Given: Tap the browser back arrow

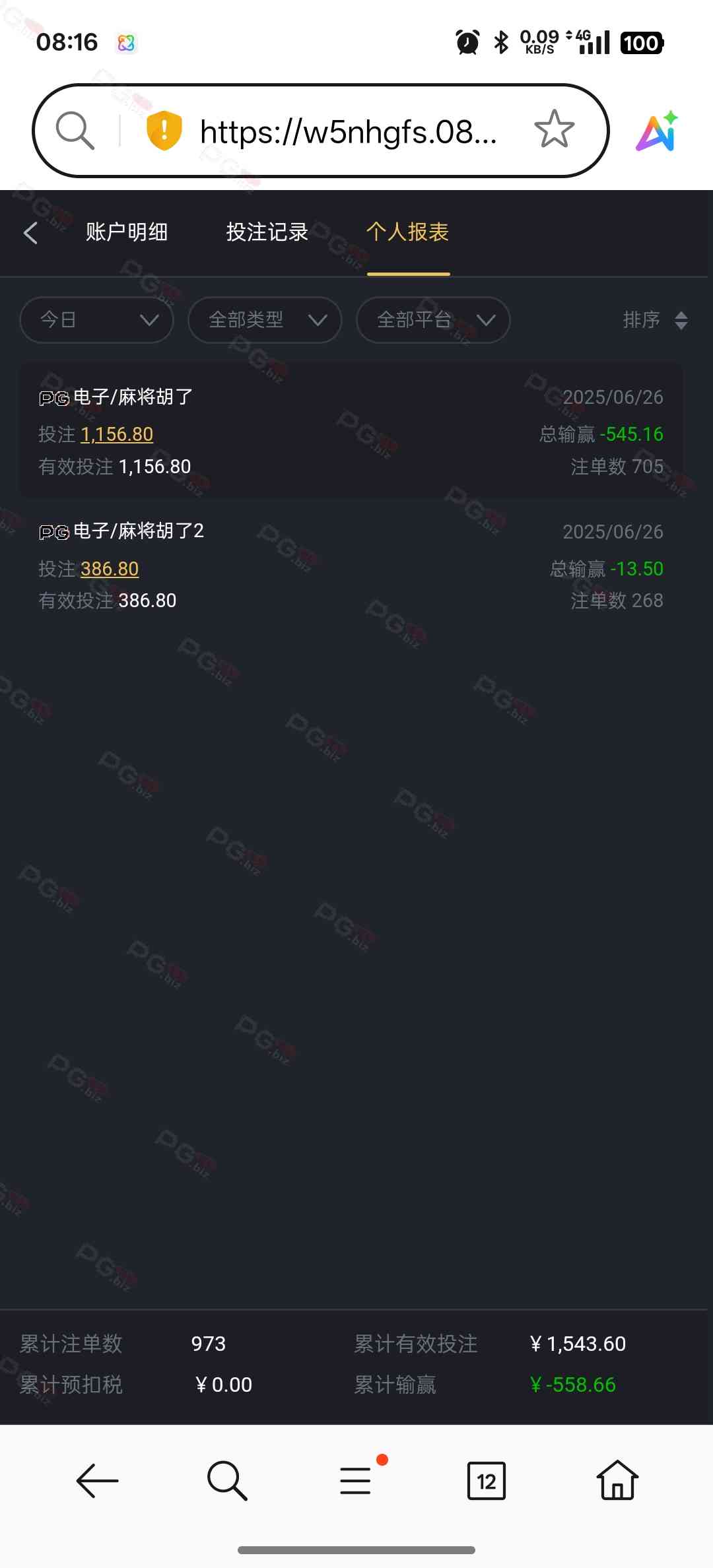Looking at the screenshot, I should 97,1481.
